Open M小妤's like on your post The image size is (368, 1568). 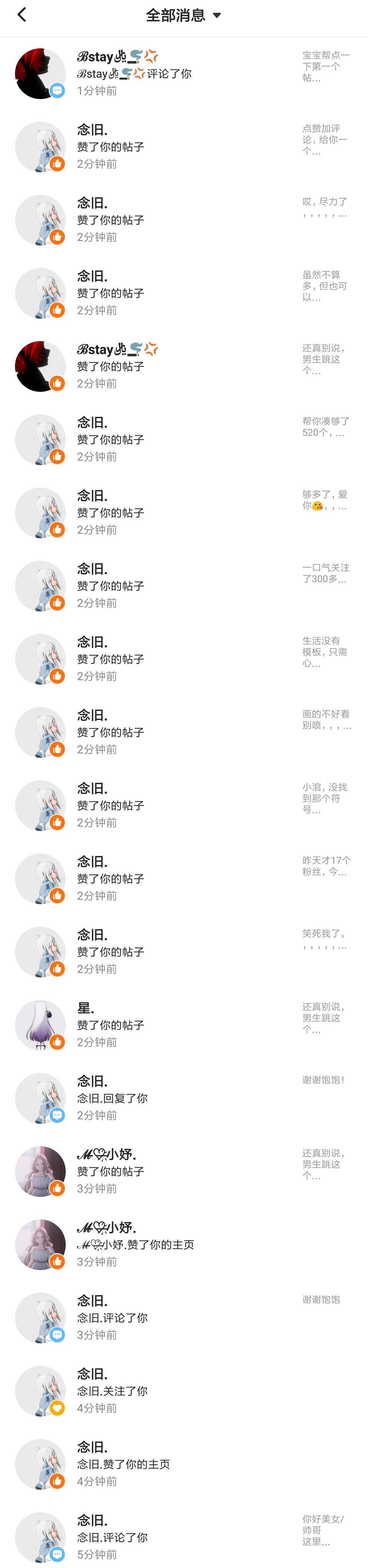183,1171
